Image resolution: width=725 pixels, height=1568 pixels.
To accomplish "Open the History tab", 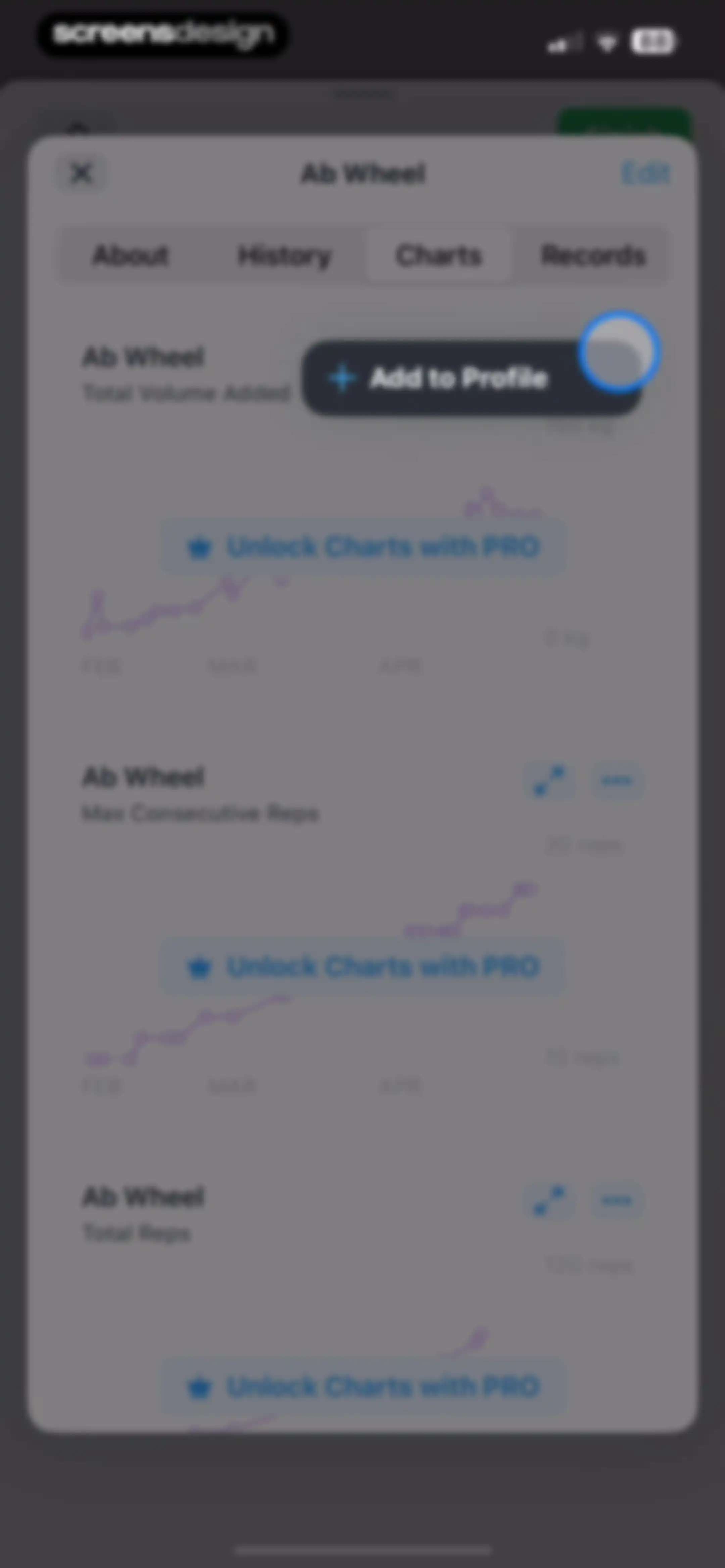I will click(x=284, y=256).
